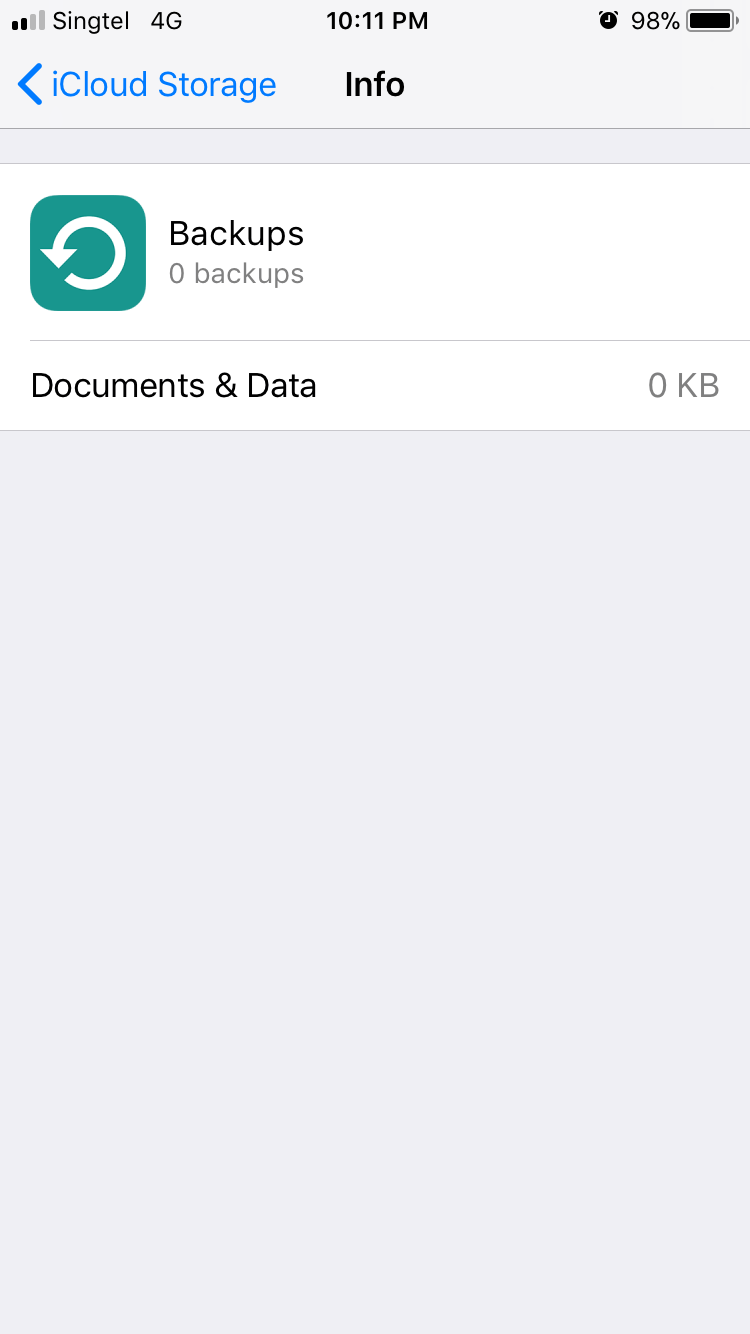Tap the alarm clock status bar icon

point(609,20)
